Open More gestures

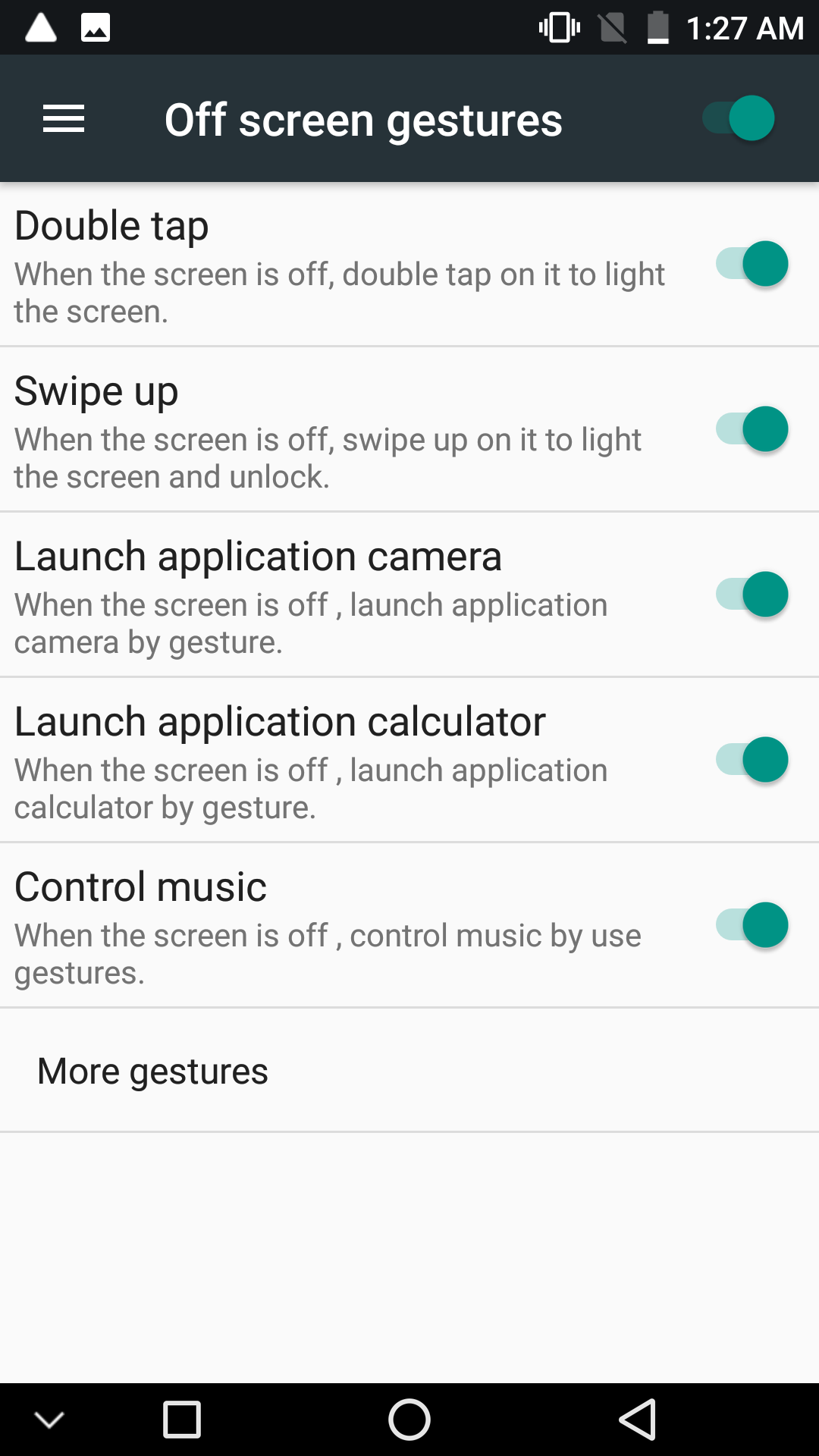pyautogui.click(x=409, y=1071)
